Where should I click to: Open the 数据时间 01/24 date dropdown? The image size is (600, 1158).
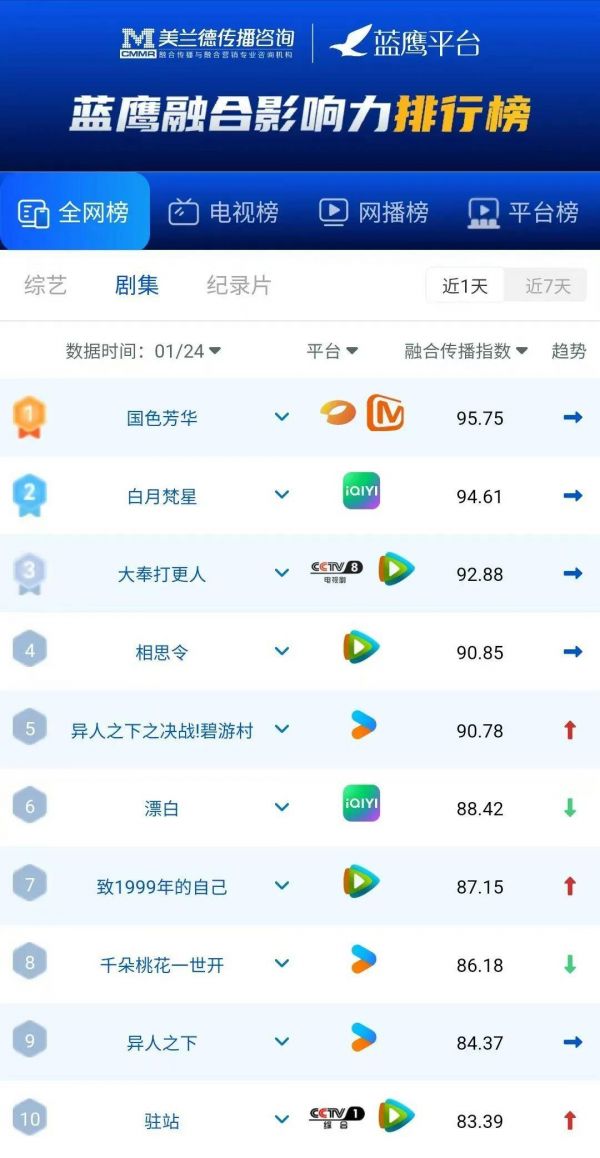pos(143,351)
